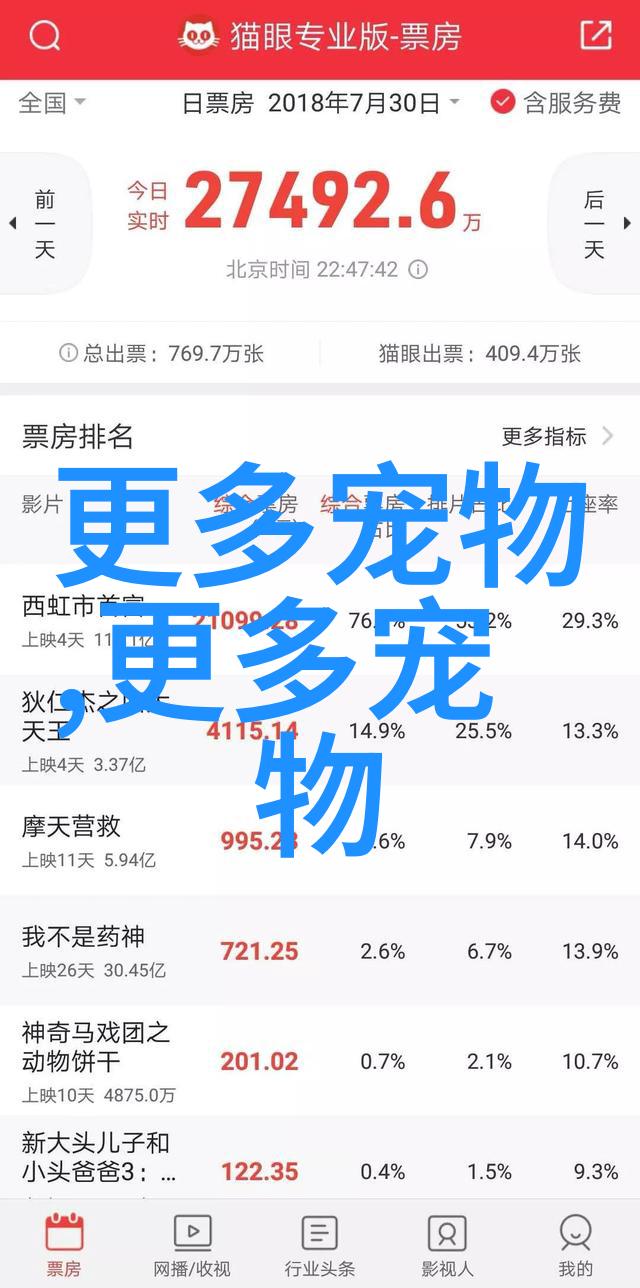Open search in the top bar
The height and width of the screenshot is (1288, 640).
click(44, 38)
